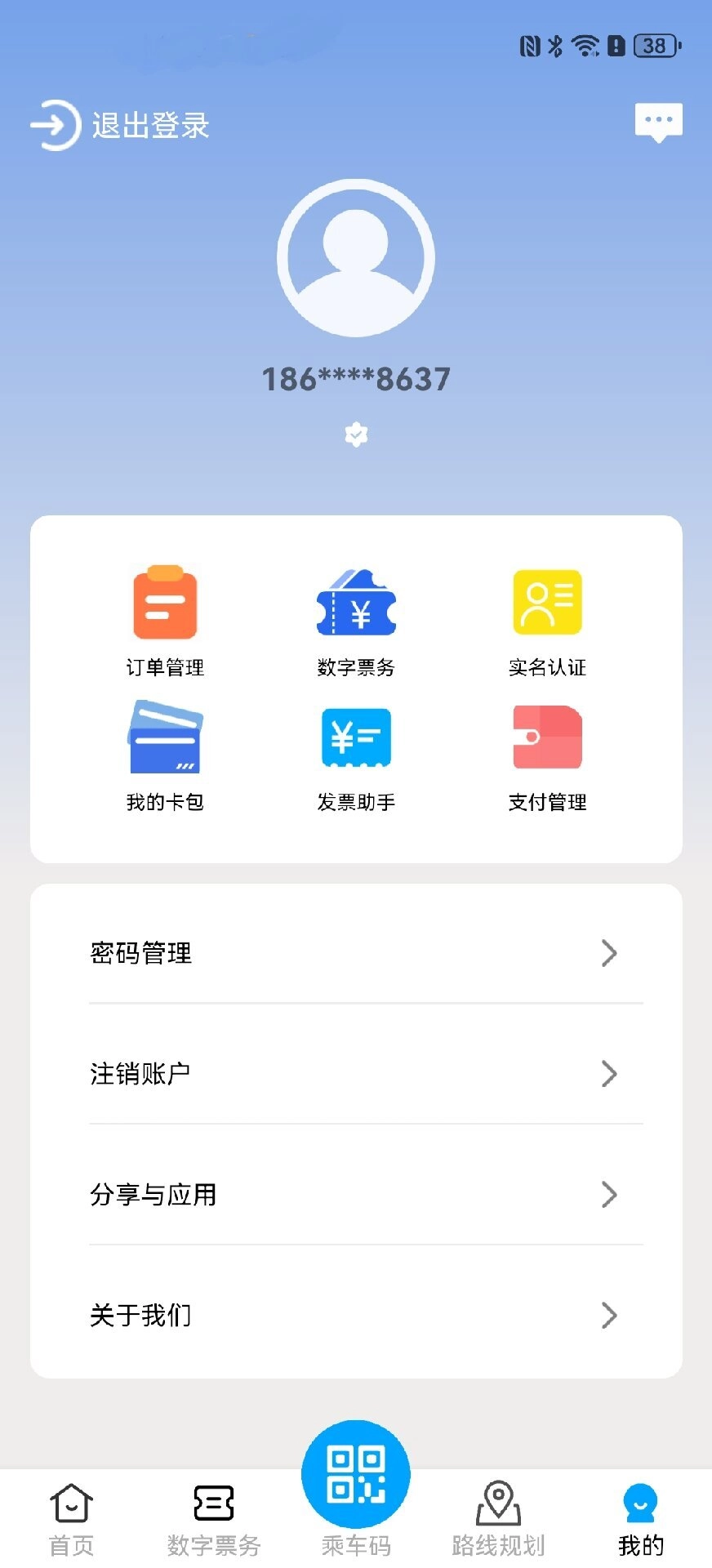Viewport: 712px width, 1568px height.
Task: Expand 注销账户 (delete account) row
Action: click(356, 1073)
